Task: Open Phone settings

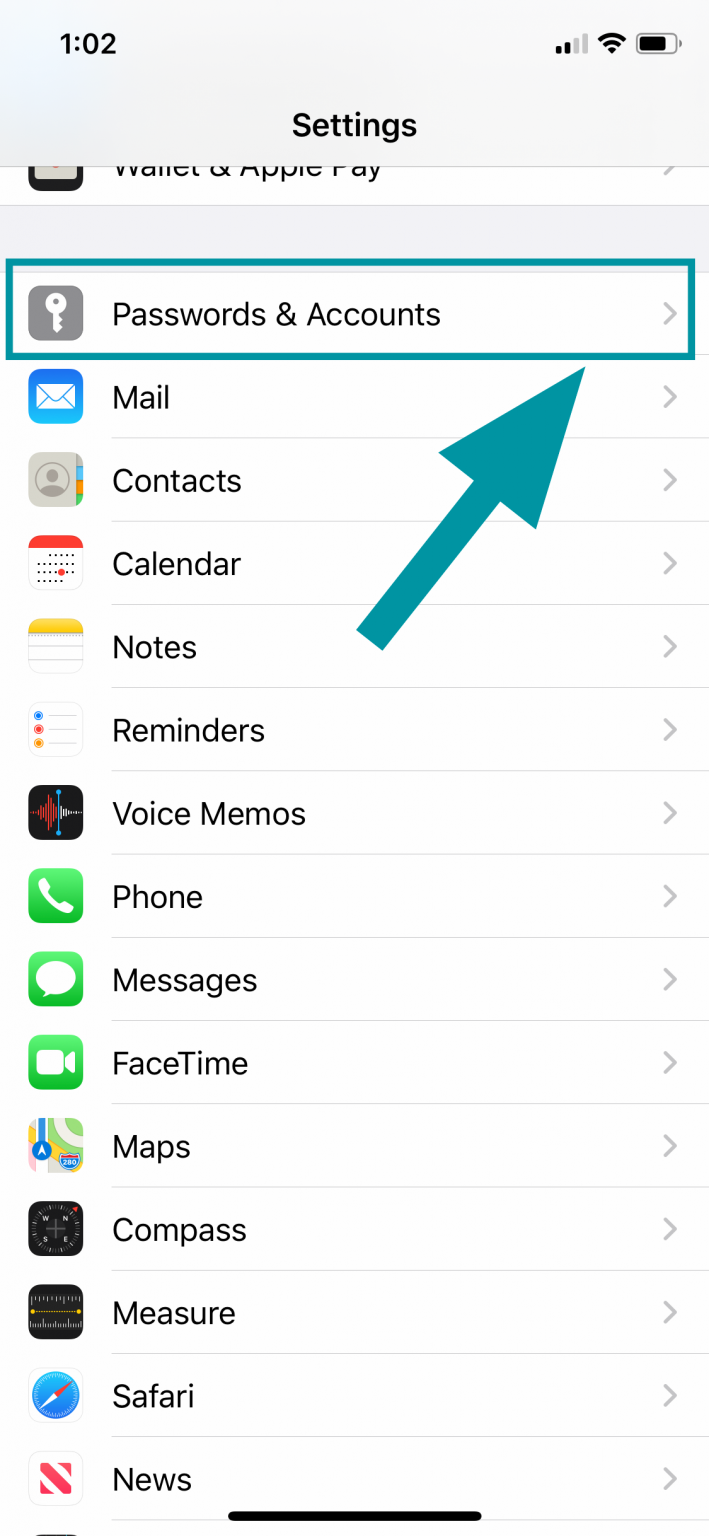Action: point(354,897)
